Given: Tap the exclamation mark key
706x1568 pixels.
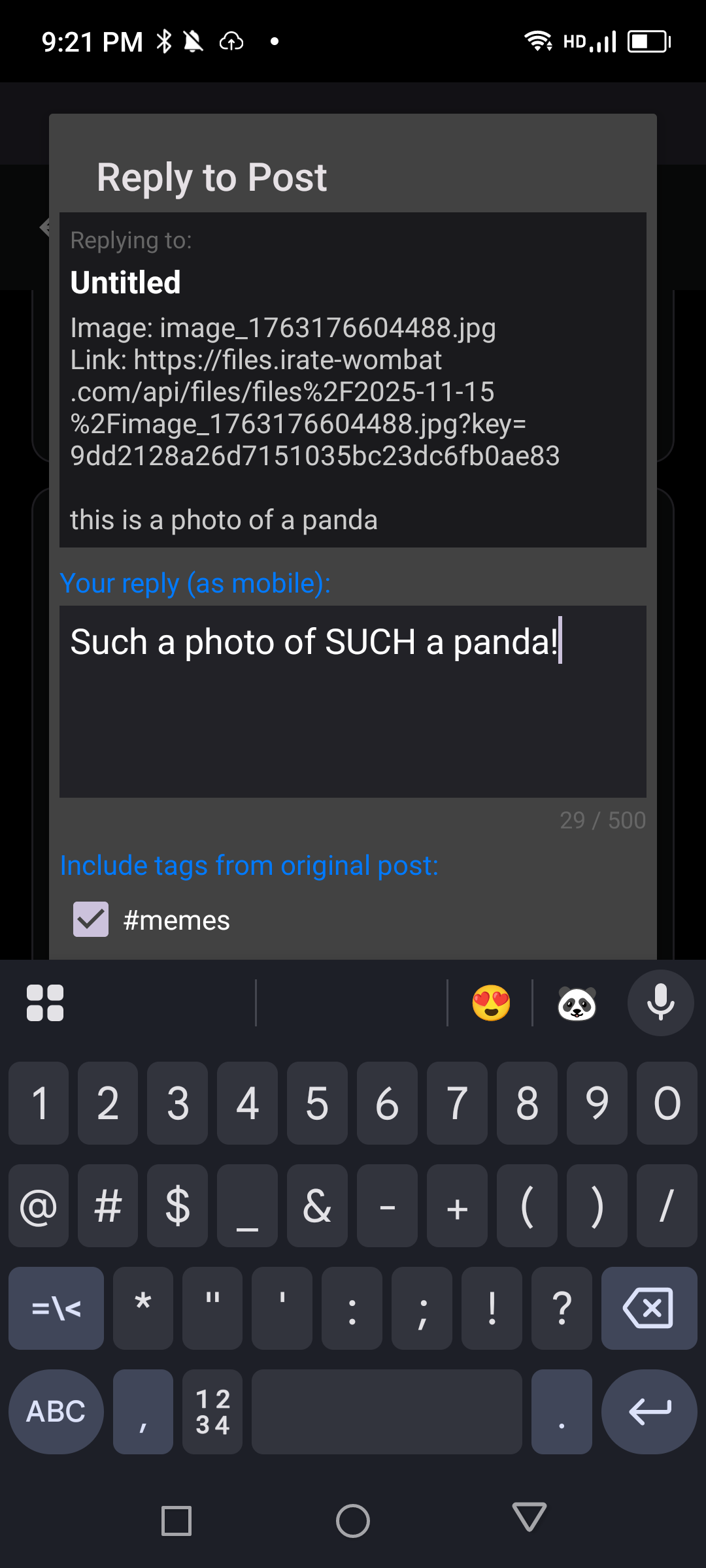Looking at the screenshot, I should coord(492,1308).
